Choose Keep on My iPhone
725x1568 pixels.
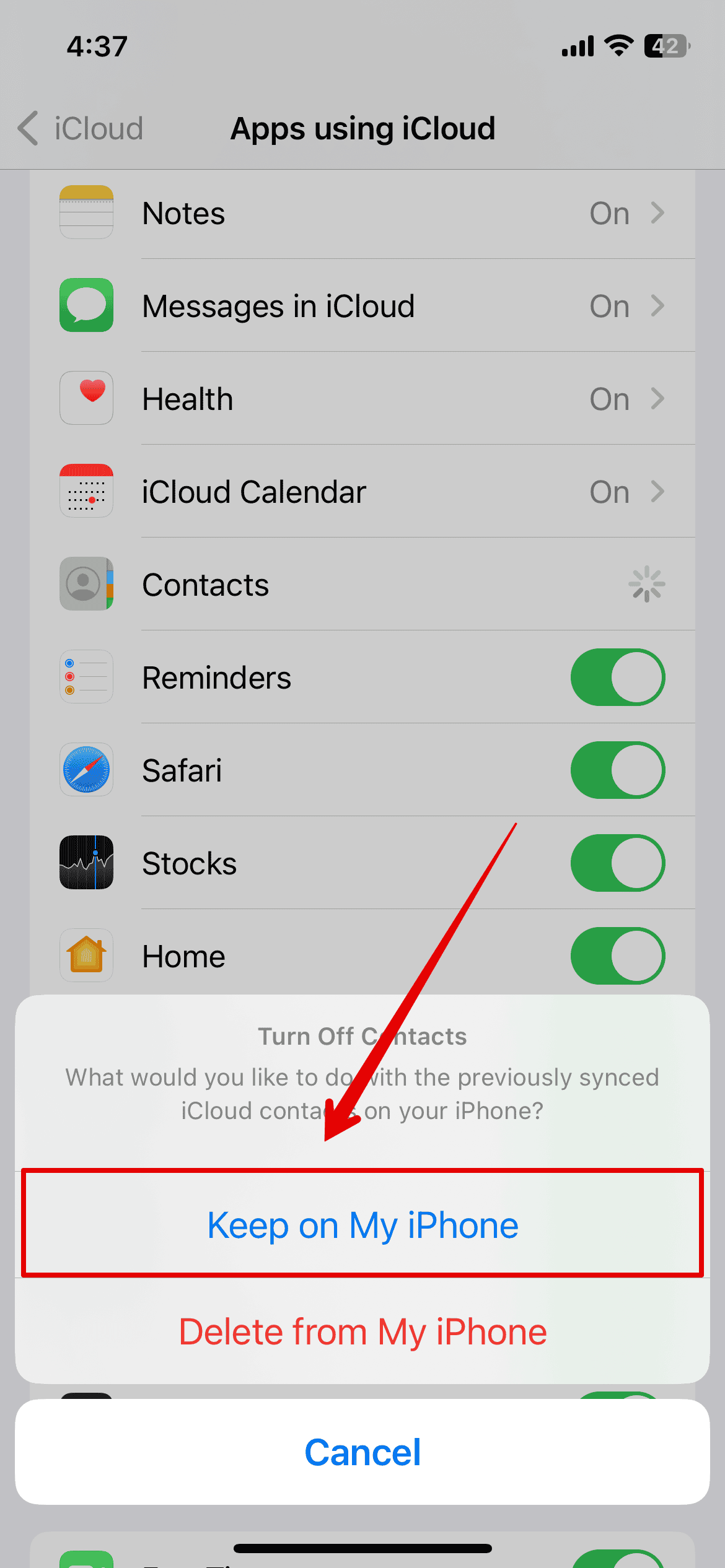362,1225
